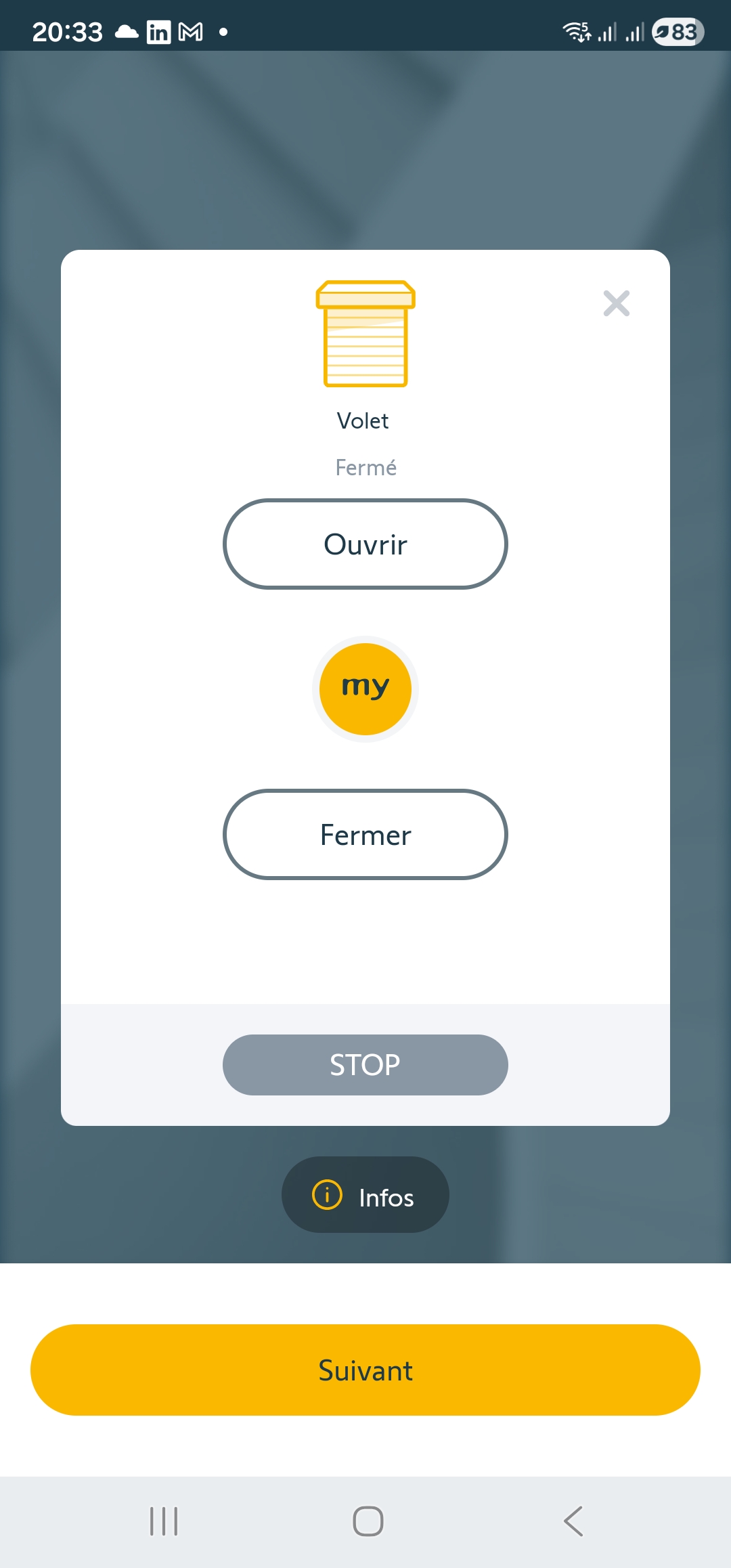Go back with the system back arrow

573,1521
